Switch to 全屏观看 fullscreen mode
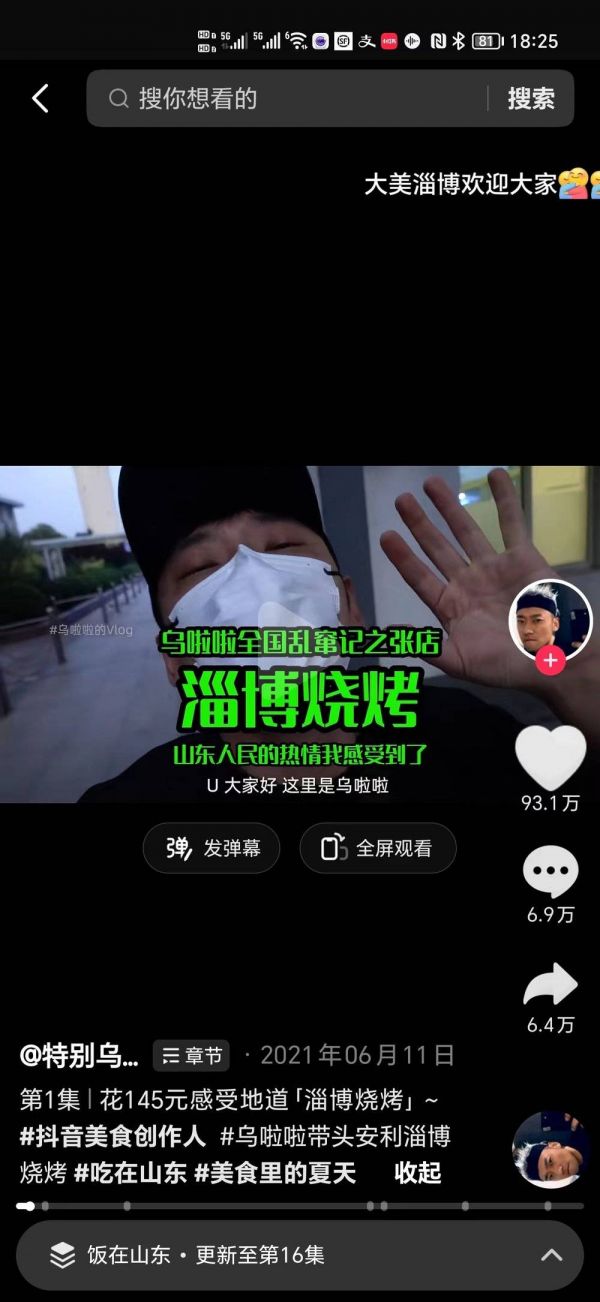The image size is (600, 1302). (x=378, y=848)
